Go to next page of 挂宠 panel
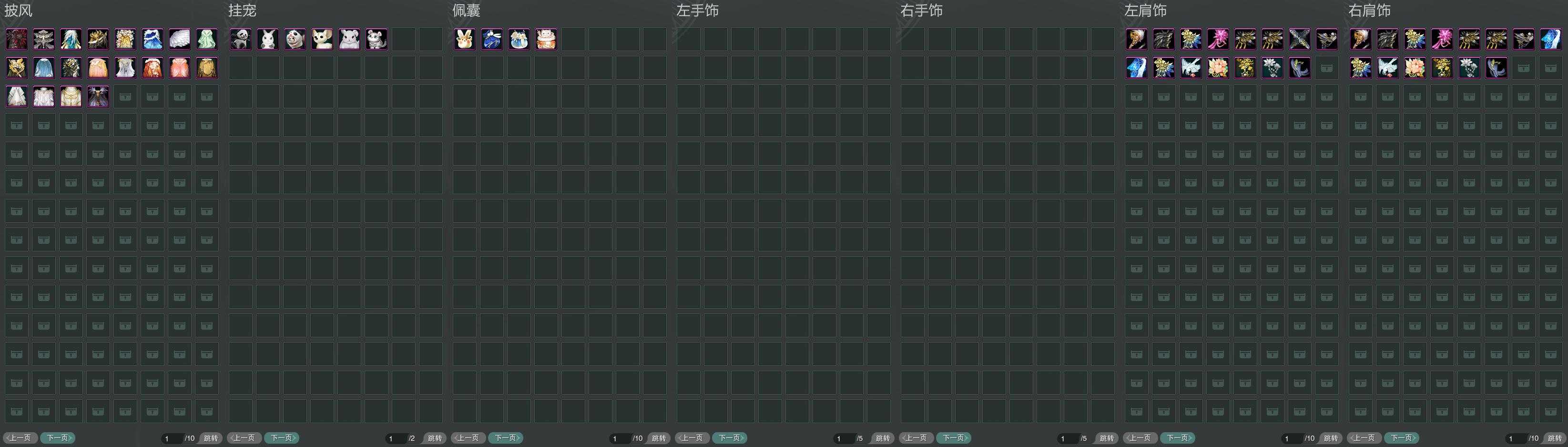 coord(281,438)
